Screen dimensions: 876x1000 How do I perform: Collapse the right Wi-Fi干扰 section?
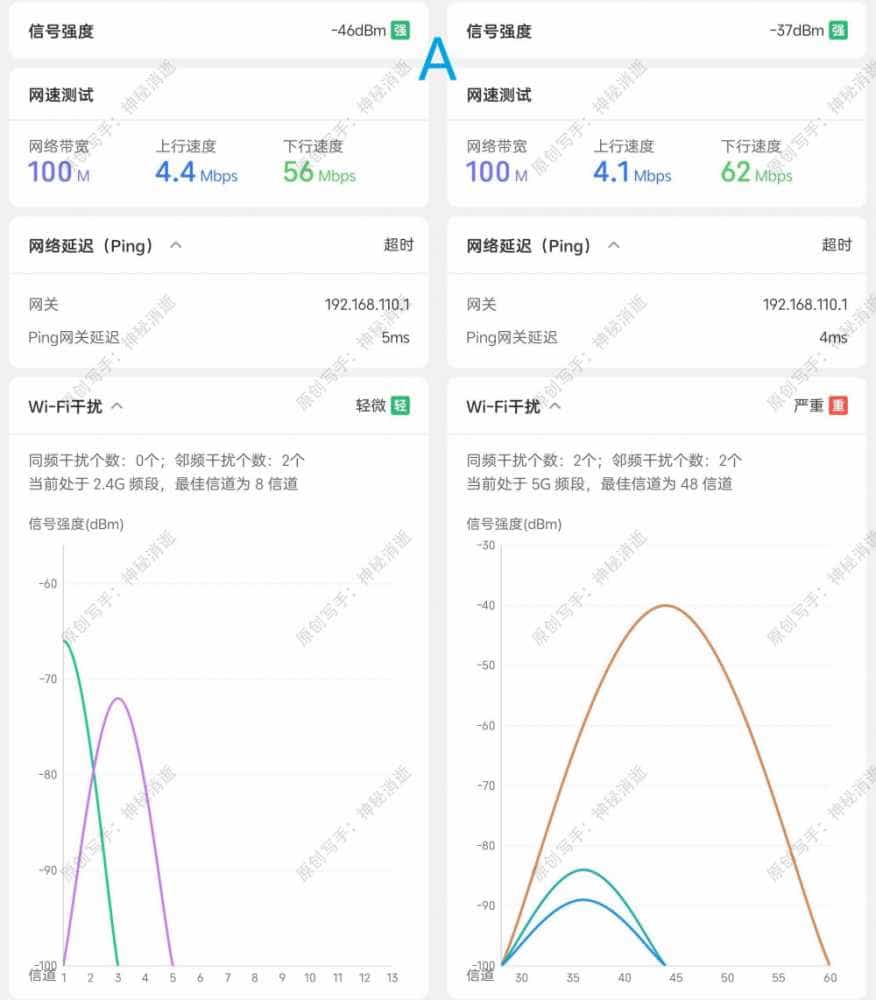tap(553, 406)
